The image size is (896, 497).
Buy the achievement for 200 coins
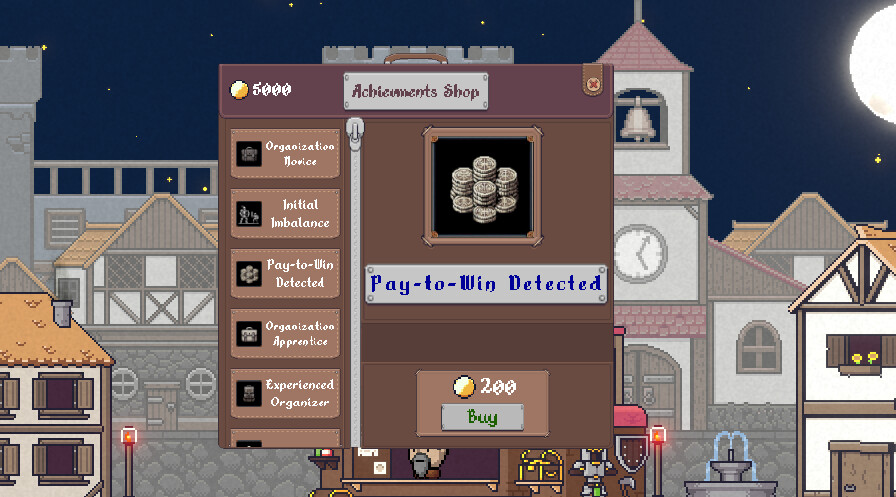(482, 416)
